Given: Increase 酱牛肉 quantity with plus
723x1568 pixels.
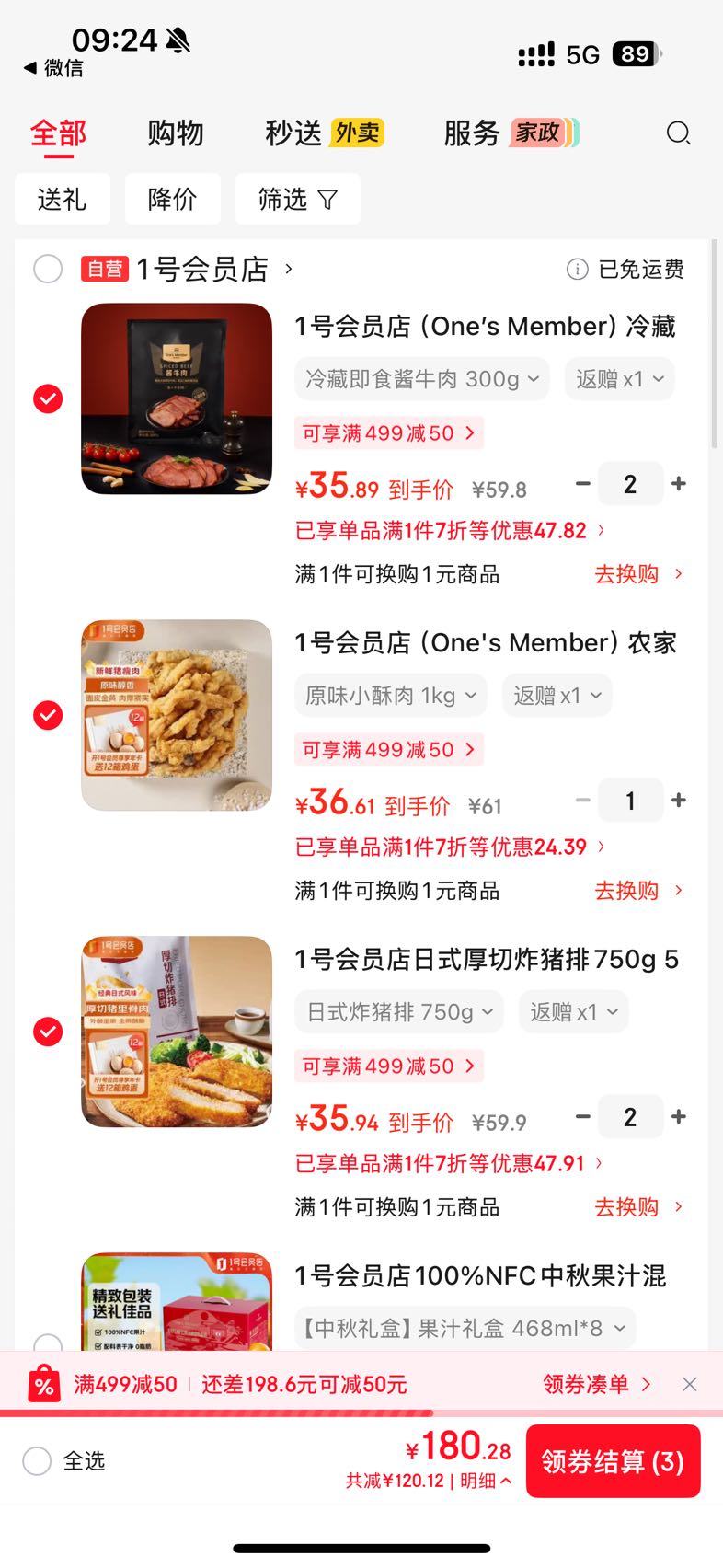Looking at the screenshot, I should [x=679, y=484].
